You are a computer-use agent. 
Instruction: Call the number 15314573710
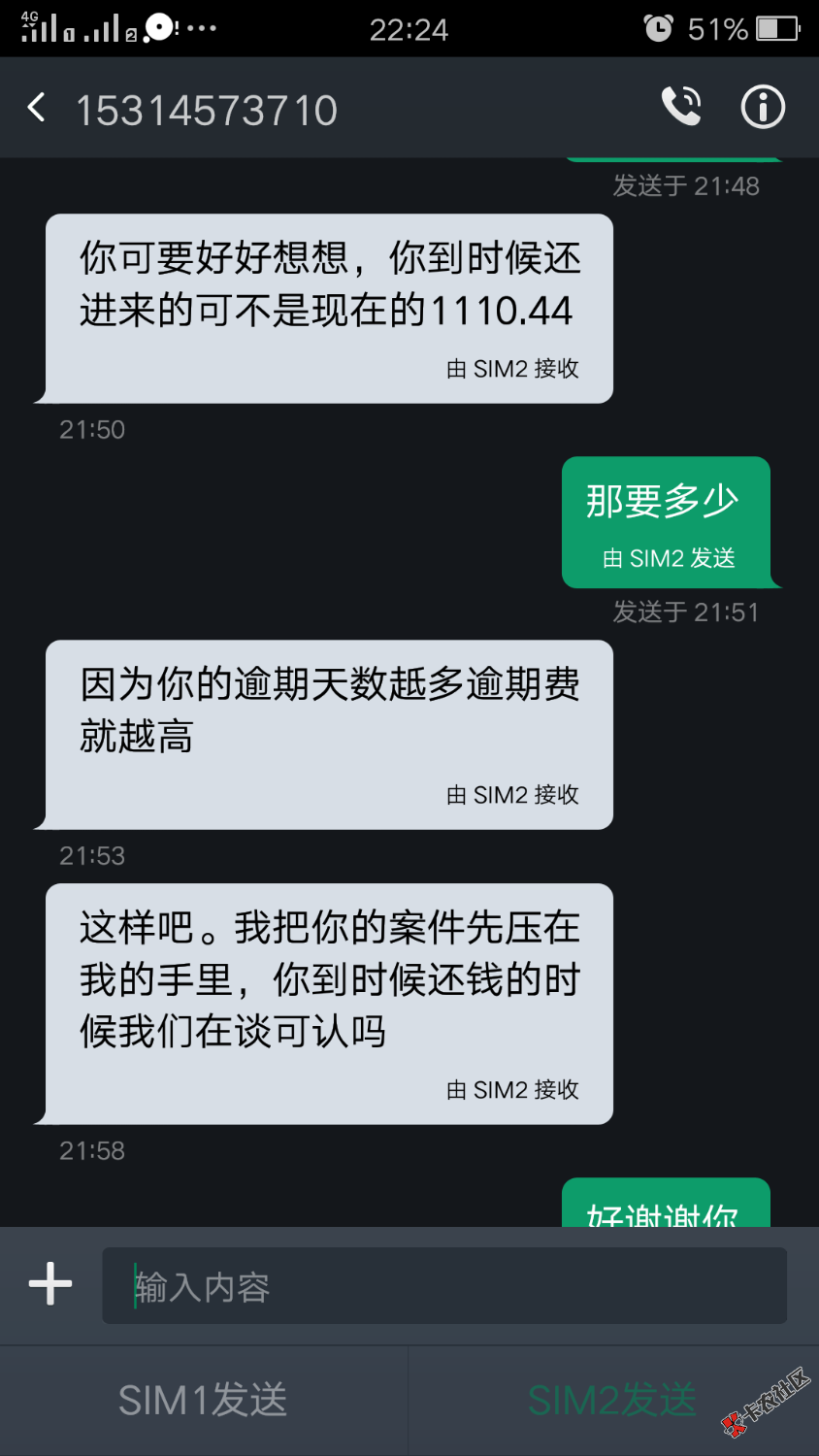coord(681,107)
